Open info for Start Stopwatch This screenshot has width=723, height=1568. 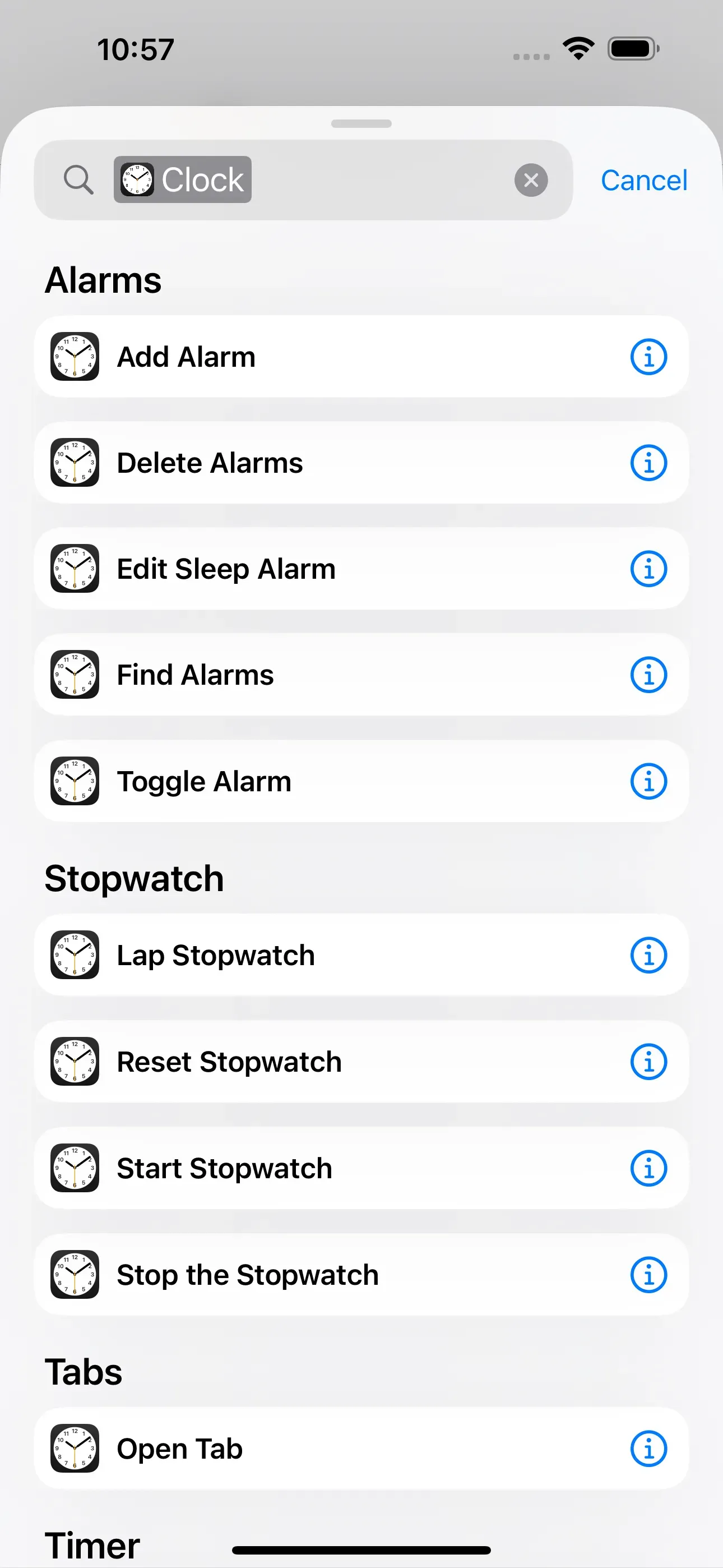coord(648,1169)
